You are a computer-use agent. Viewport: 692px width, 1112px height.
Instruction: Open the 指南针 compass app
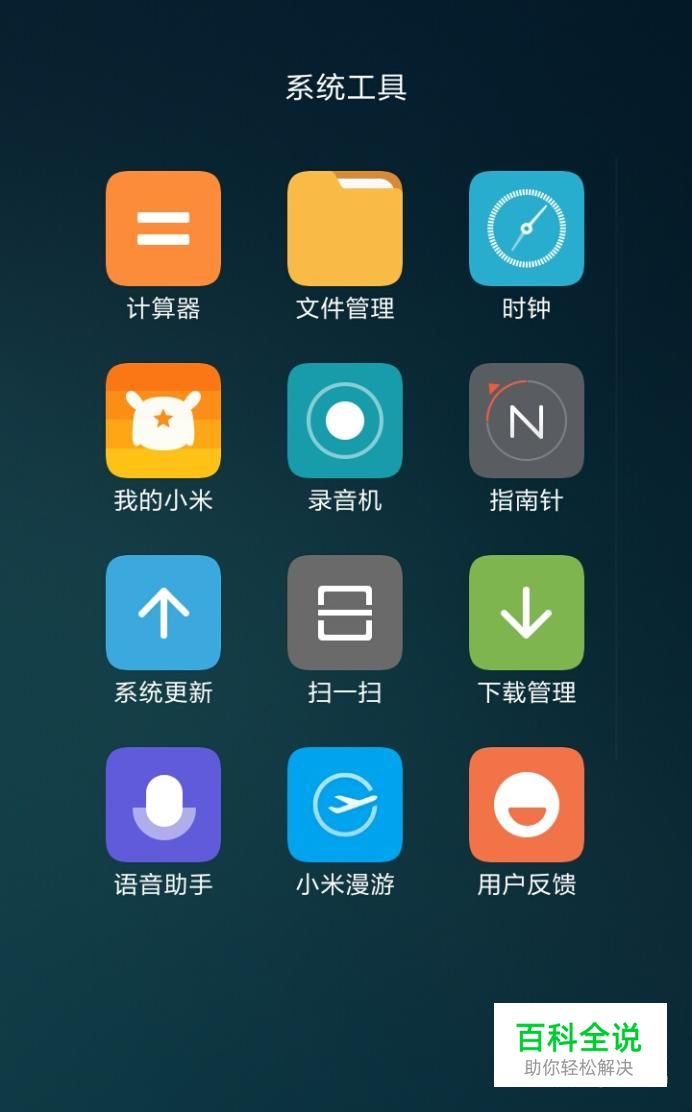[x=526, y=421]
